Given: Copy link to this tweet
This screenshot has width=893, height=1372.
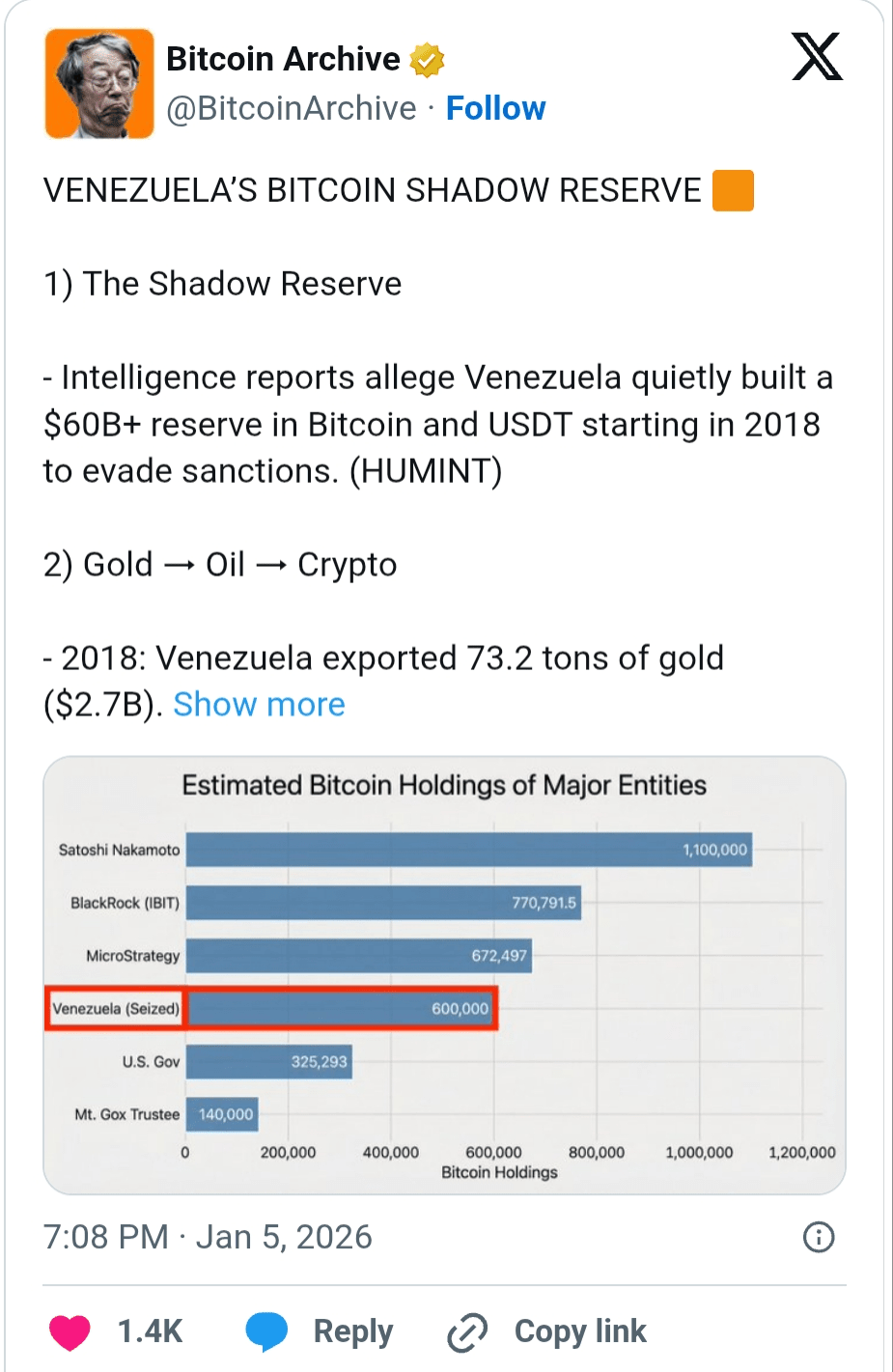Looking at the screenshot, I should coord(548,1331).
